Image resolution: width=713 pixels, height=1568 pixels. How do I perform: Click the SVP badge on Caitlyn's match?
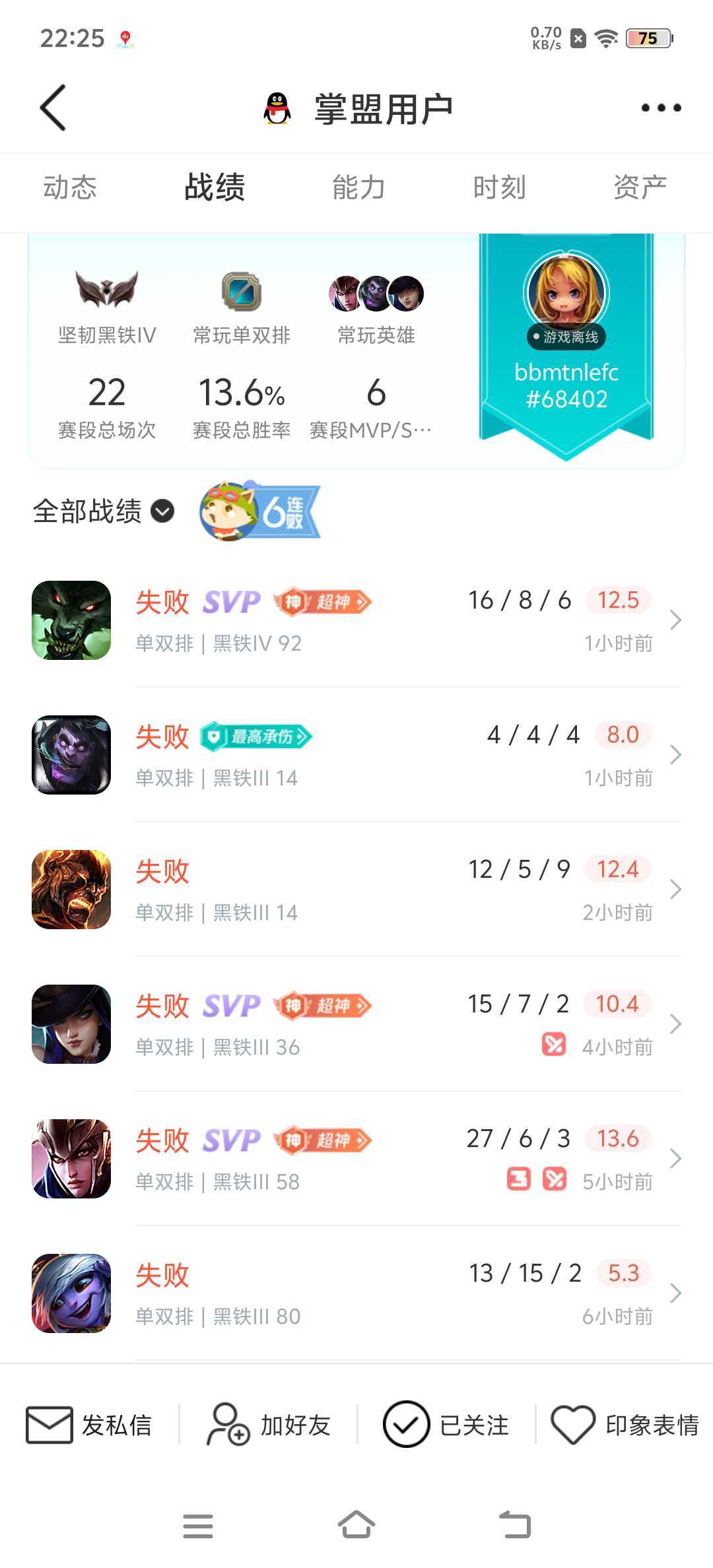click(x=229, y=1006)
